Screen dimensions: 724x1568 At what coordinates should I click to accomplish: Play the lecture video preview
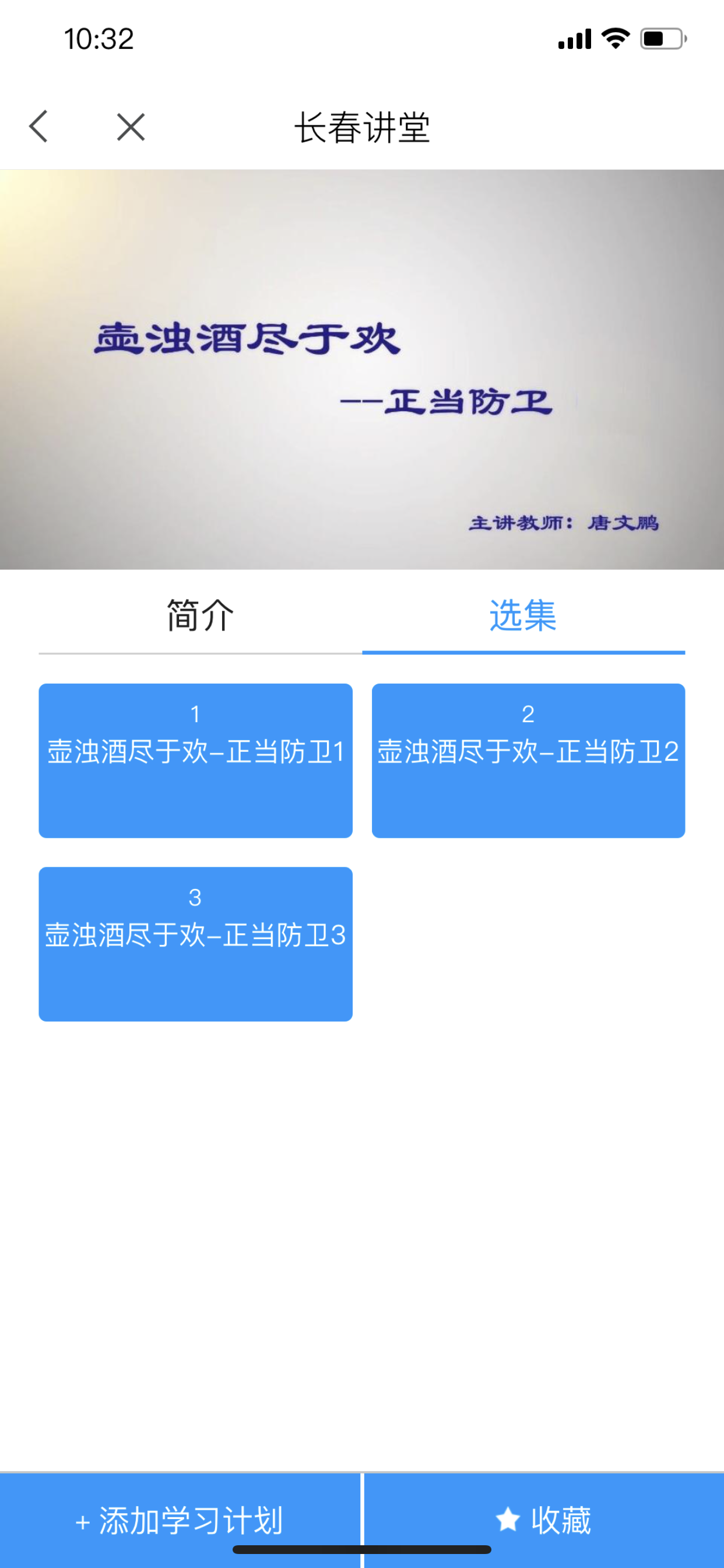coord(362,369)
